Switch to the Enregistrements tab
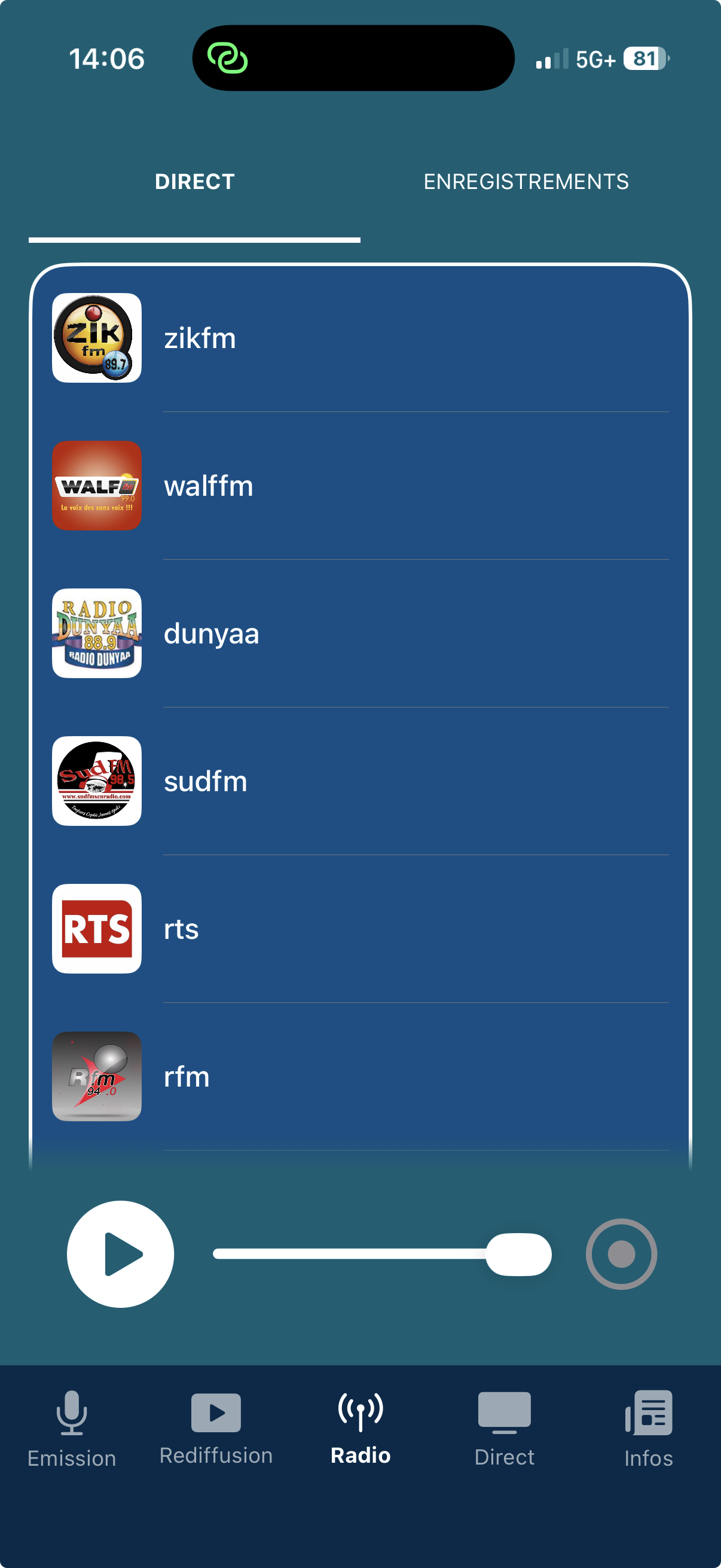The width and height of the screenshot is (721, 1568). coord(526,181)
